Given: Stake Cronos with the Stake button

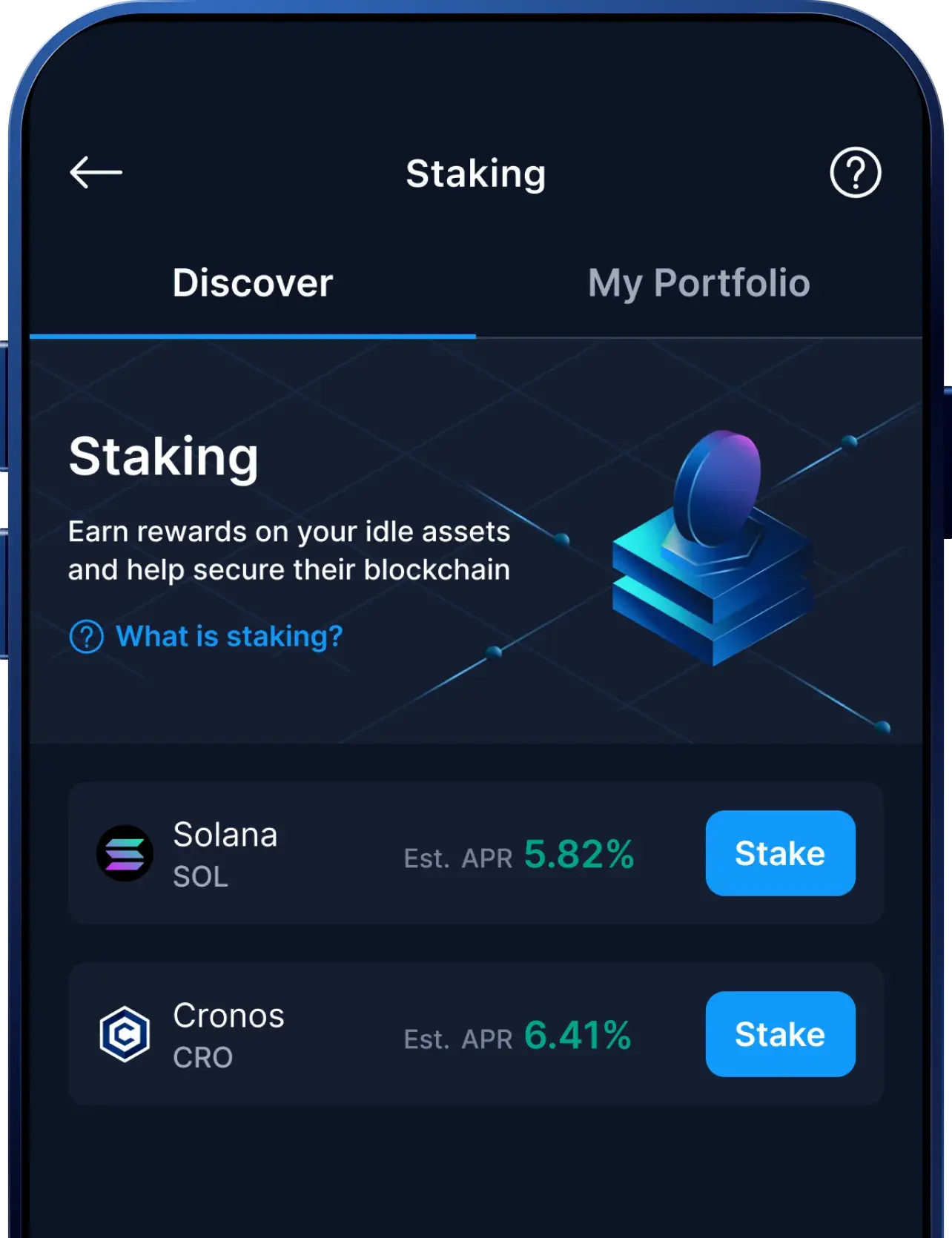Looking at the screenshot, I should [x=780, y=1034].
